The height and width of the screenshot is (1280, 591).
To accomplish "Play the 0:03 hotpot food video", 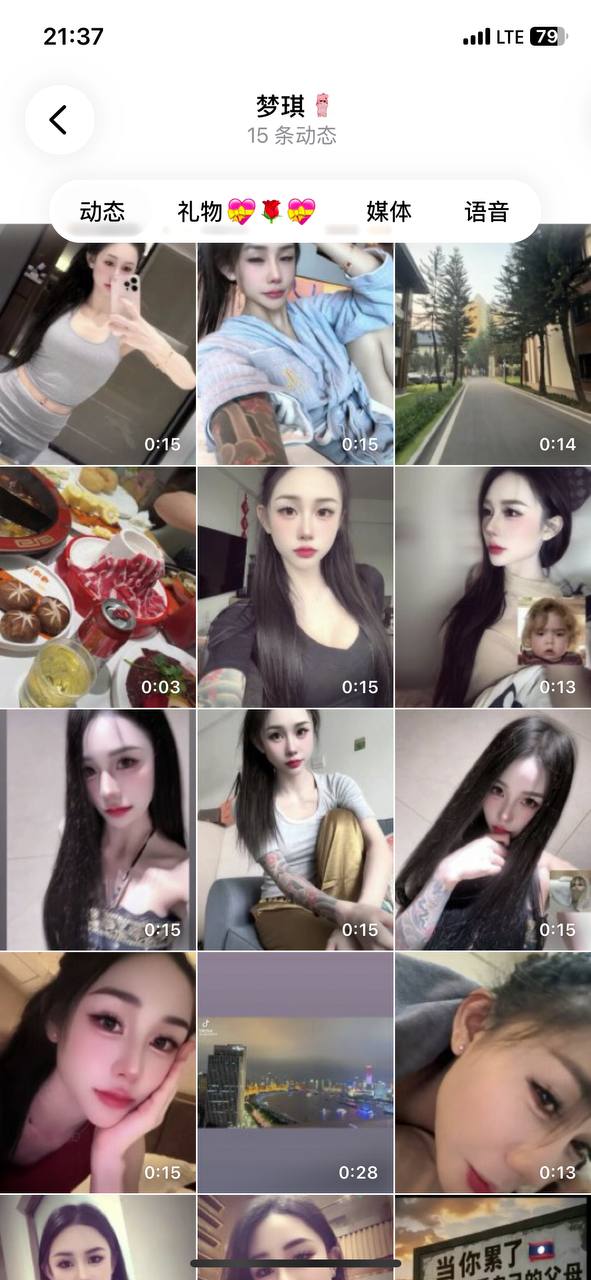I will tap(98, 587).
